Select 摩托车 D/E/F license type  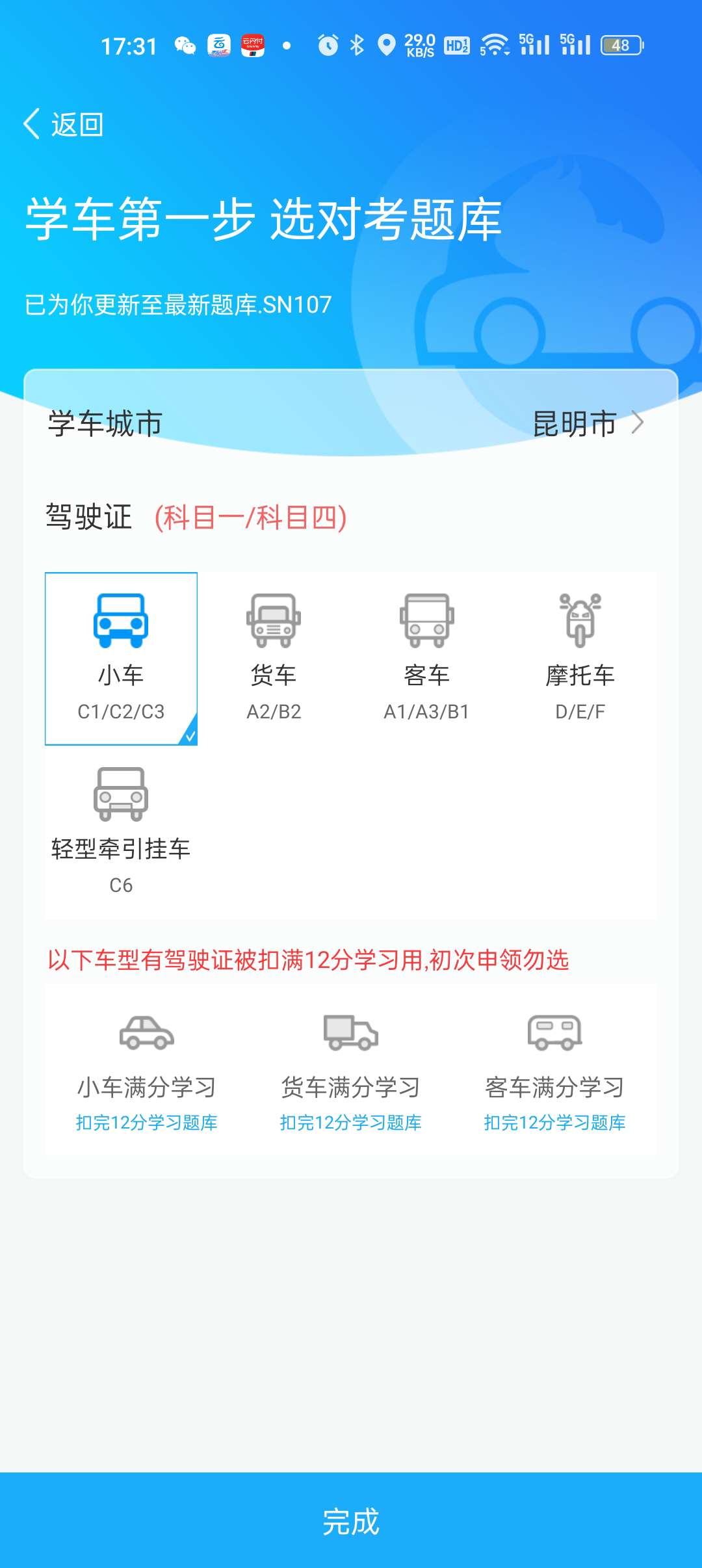click(x=580, y=658)
